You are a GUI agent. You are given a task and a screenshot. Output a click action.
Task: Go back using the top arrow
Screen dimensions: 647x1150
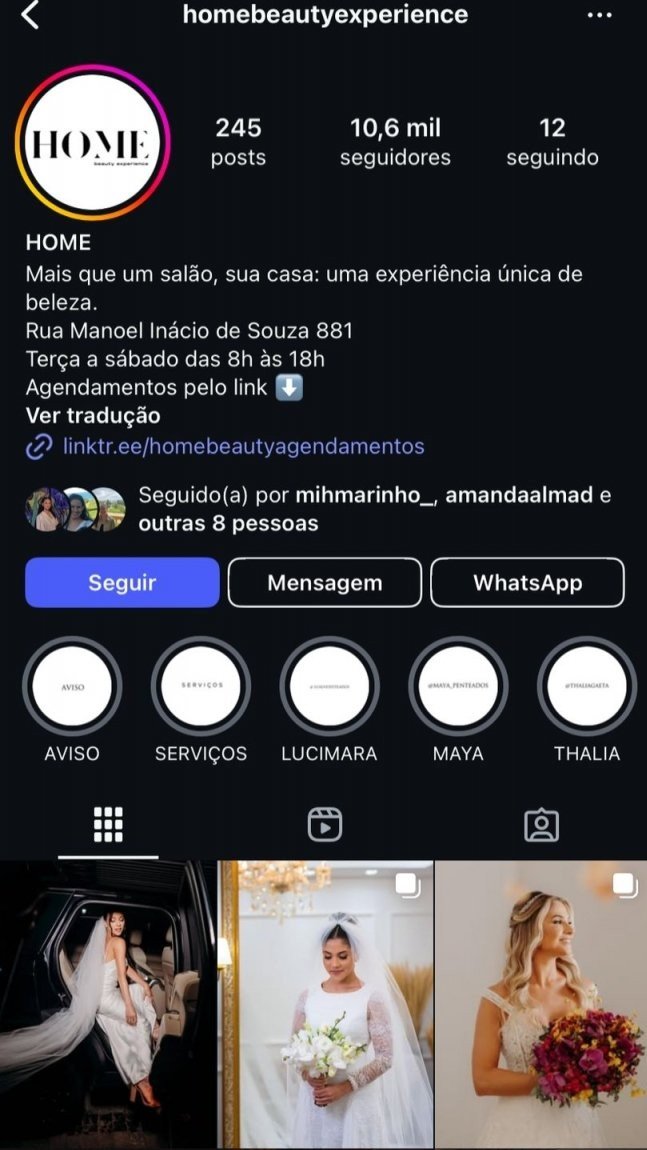coord(31,15)
